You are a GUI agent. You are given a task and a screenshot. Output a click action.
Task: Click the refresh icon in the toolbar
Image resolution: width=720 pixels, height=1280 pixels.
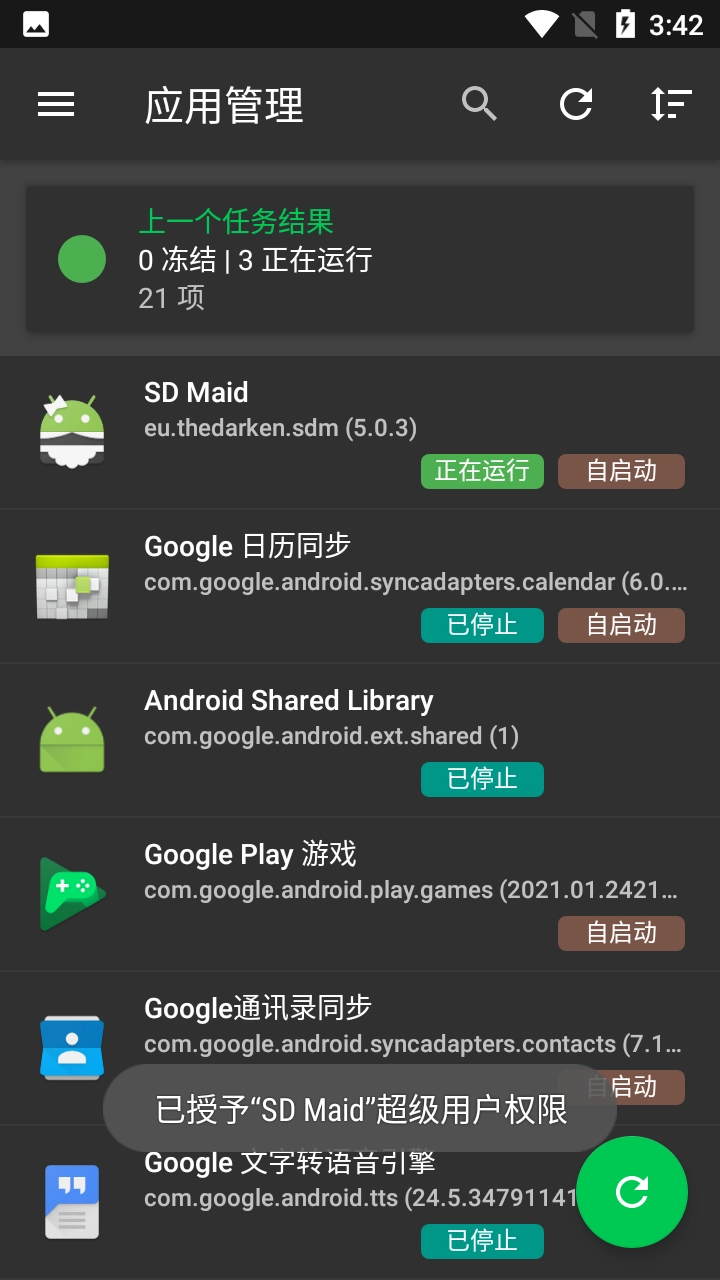pos(575,103)
